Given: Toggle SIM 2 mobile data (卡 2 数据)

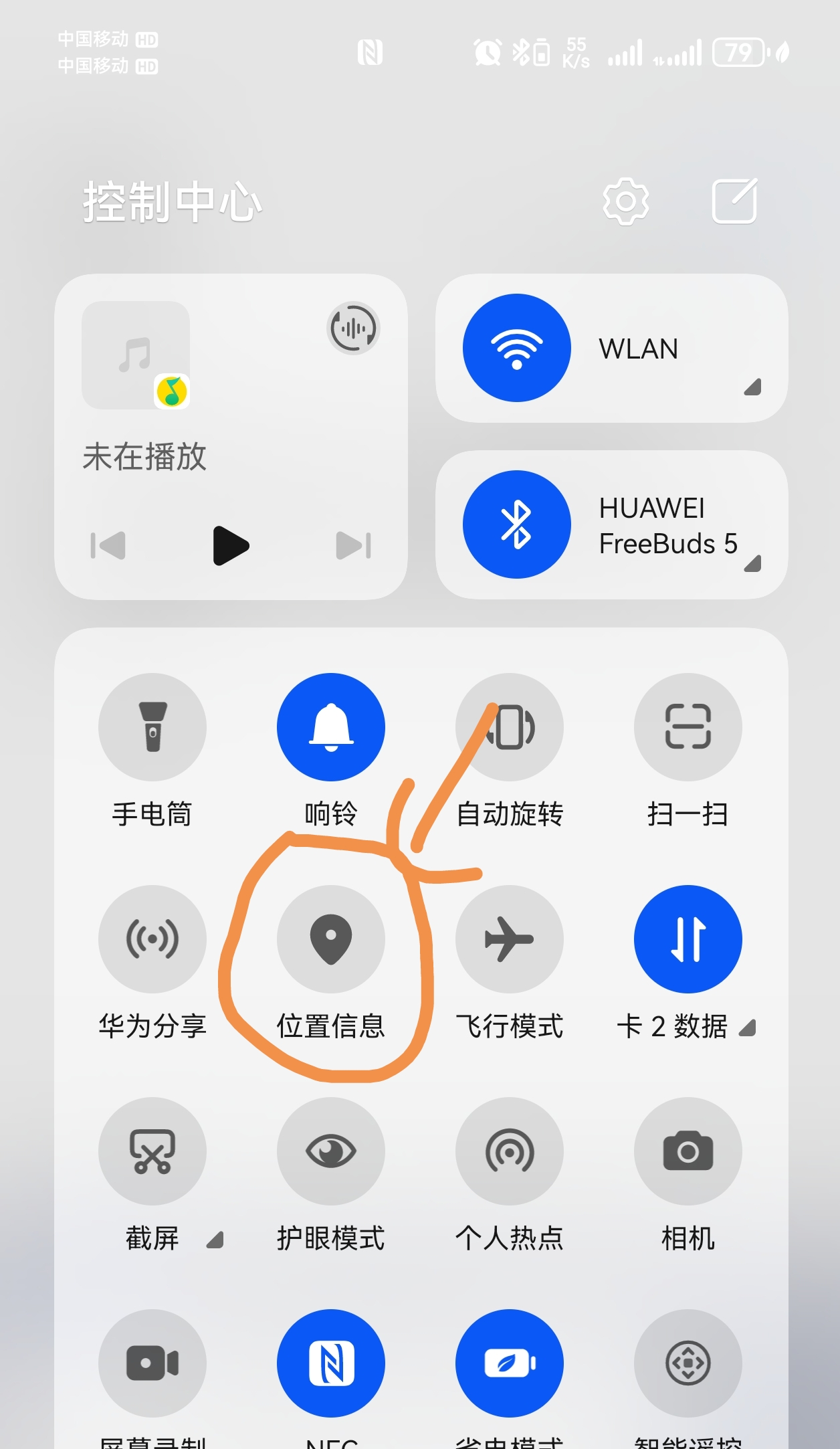Looking at the screenshot, I should click(x=688, y=939).
